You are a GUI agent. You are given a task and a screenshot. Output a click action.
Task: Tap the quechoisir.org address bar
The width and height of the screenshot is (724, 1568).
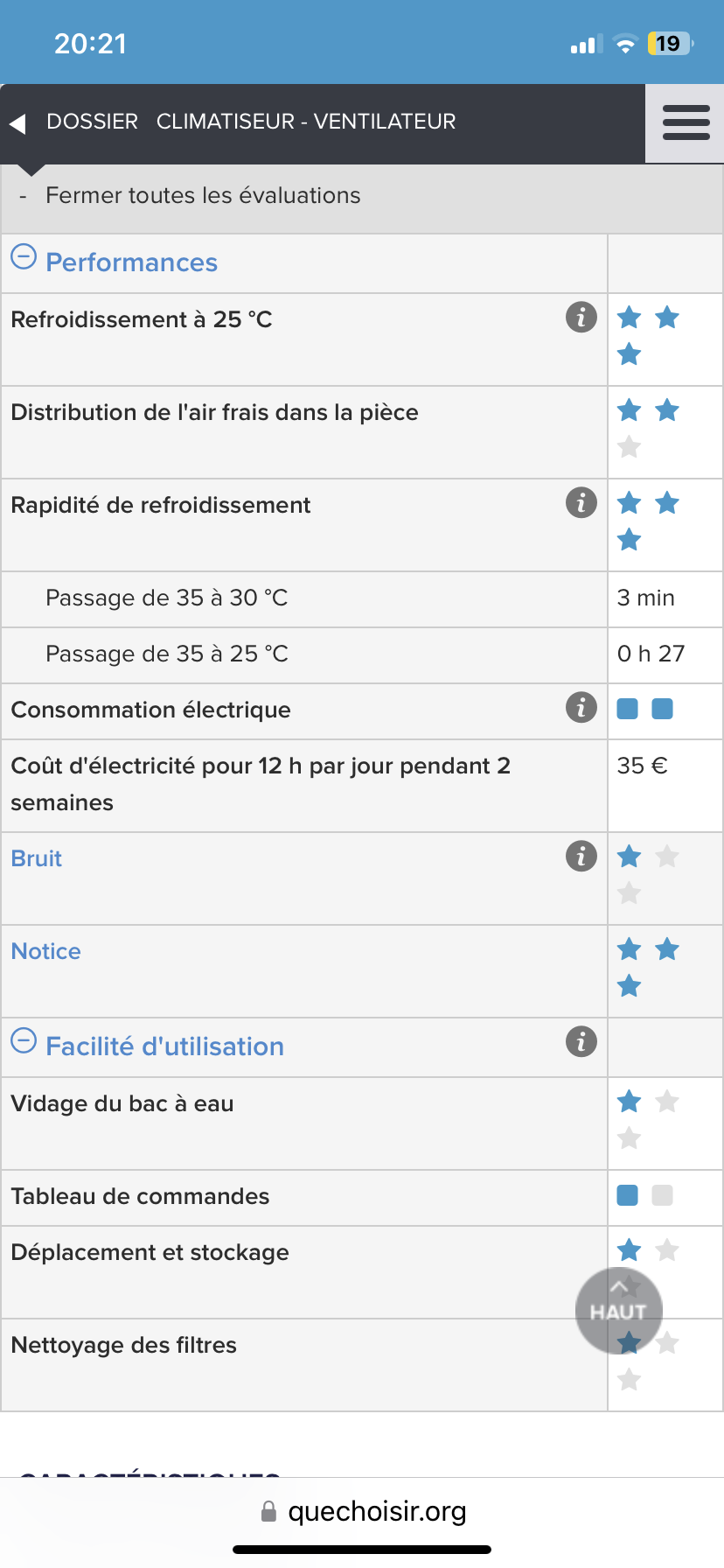[364, 1511]
